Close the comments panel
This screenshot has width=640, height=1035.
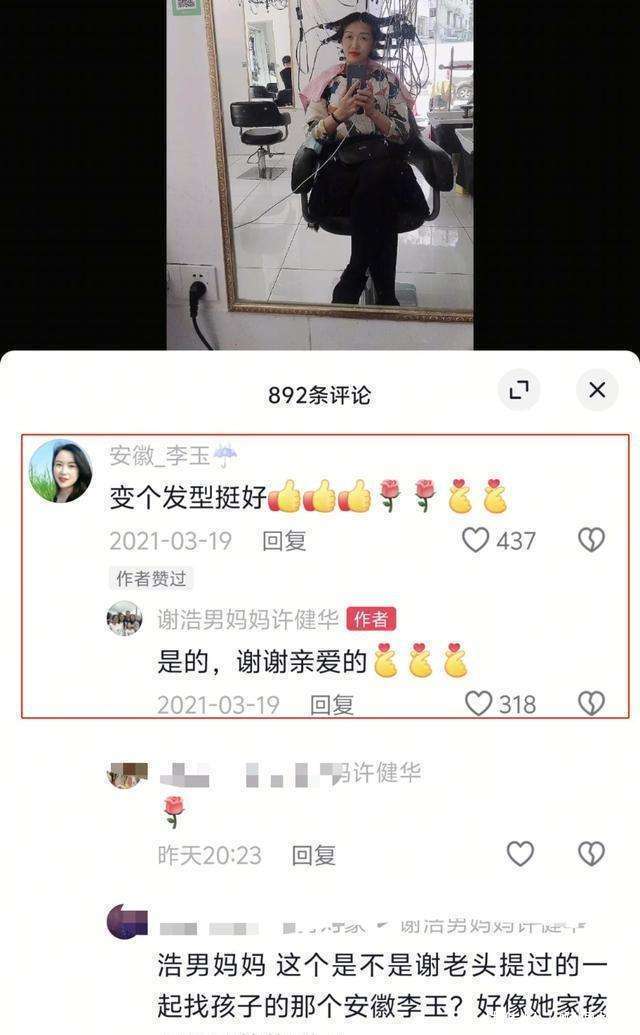coord(597,390)
